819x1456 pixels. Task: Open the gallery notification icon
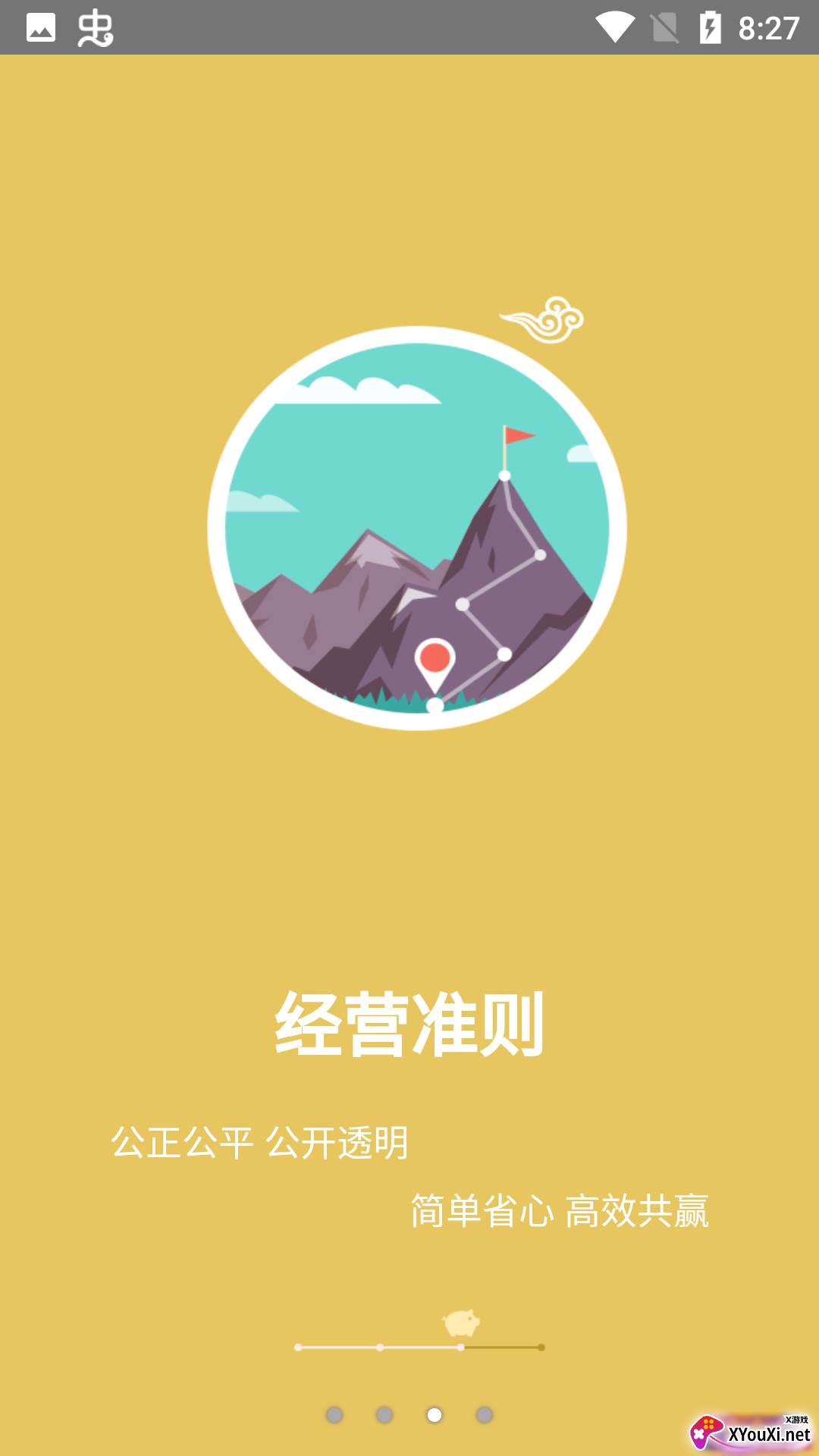tap(42, 27)
